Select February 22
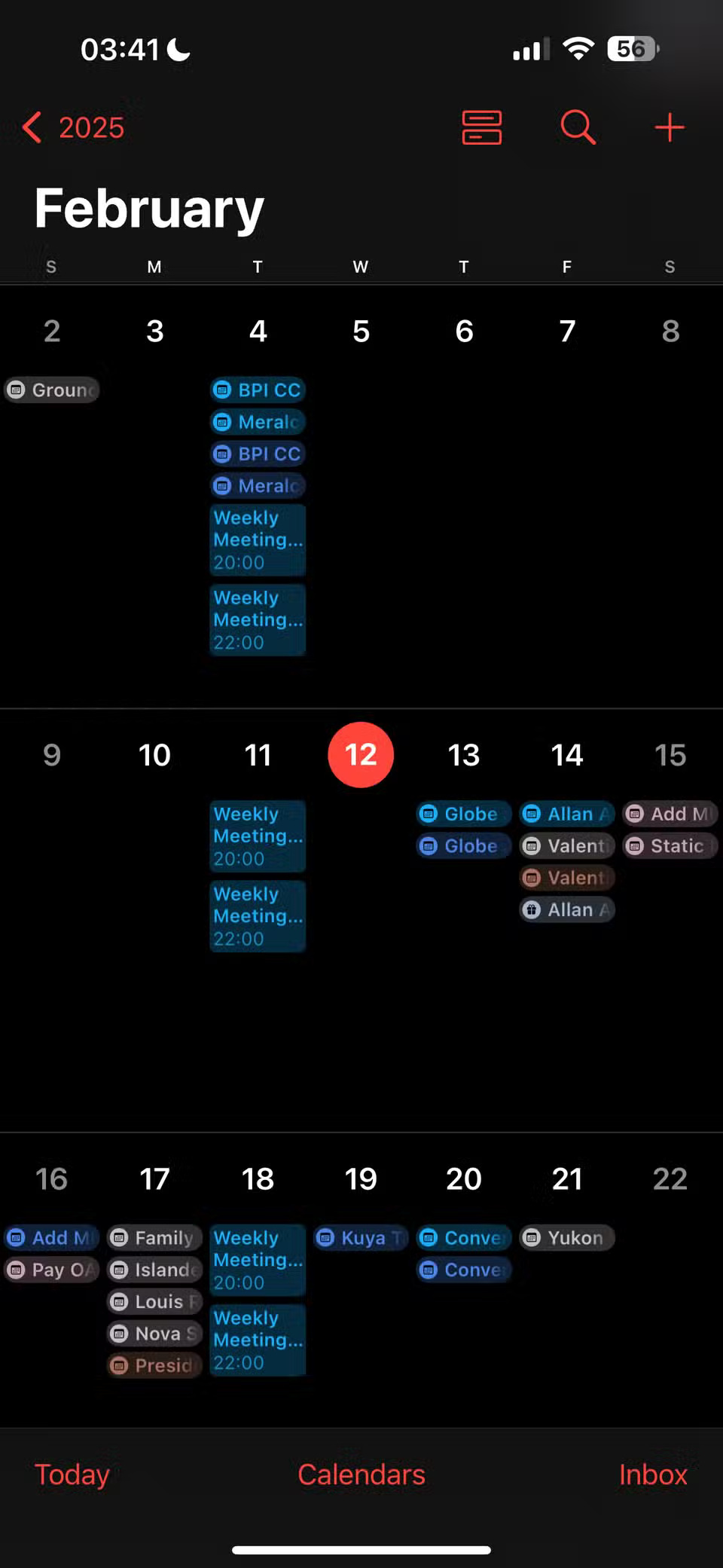723x1568 pixels. pos(670,1178)
